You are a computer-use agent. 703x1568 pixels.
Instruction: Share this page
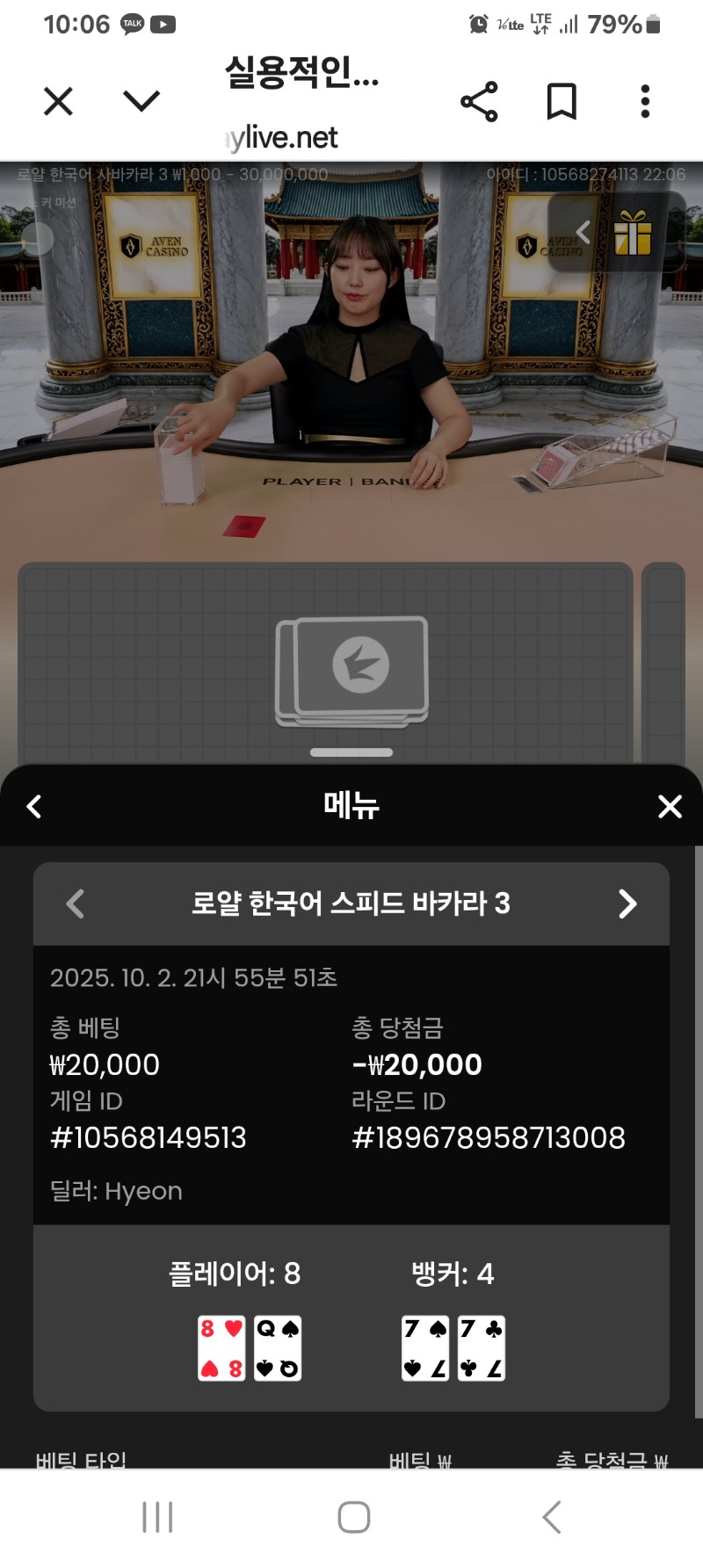(x=479, y=101)
